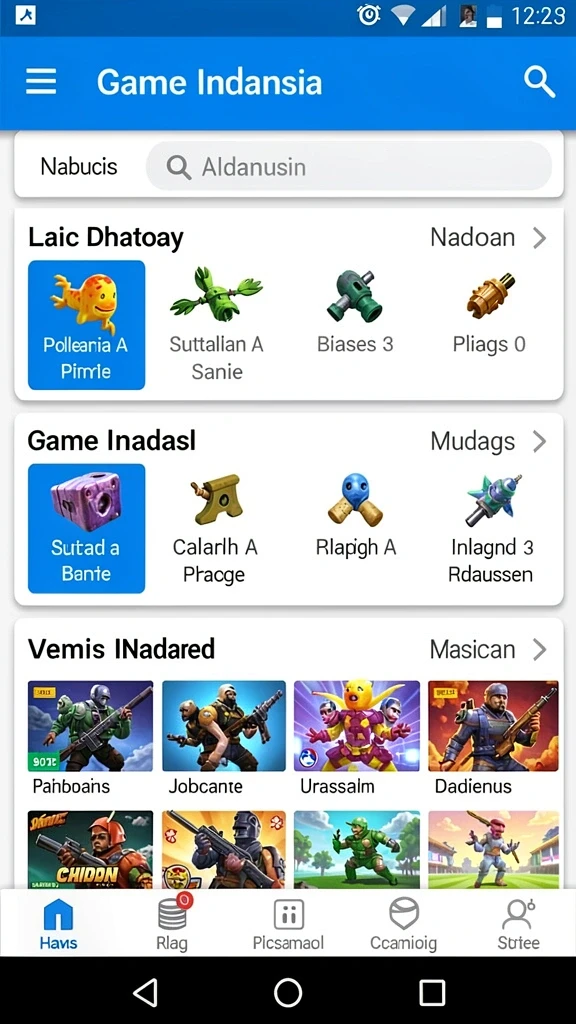Screen dimensions: 576x1024
Task: Focus the Aldanusin search field
Action: (x=349, y=167)
